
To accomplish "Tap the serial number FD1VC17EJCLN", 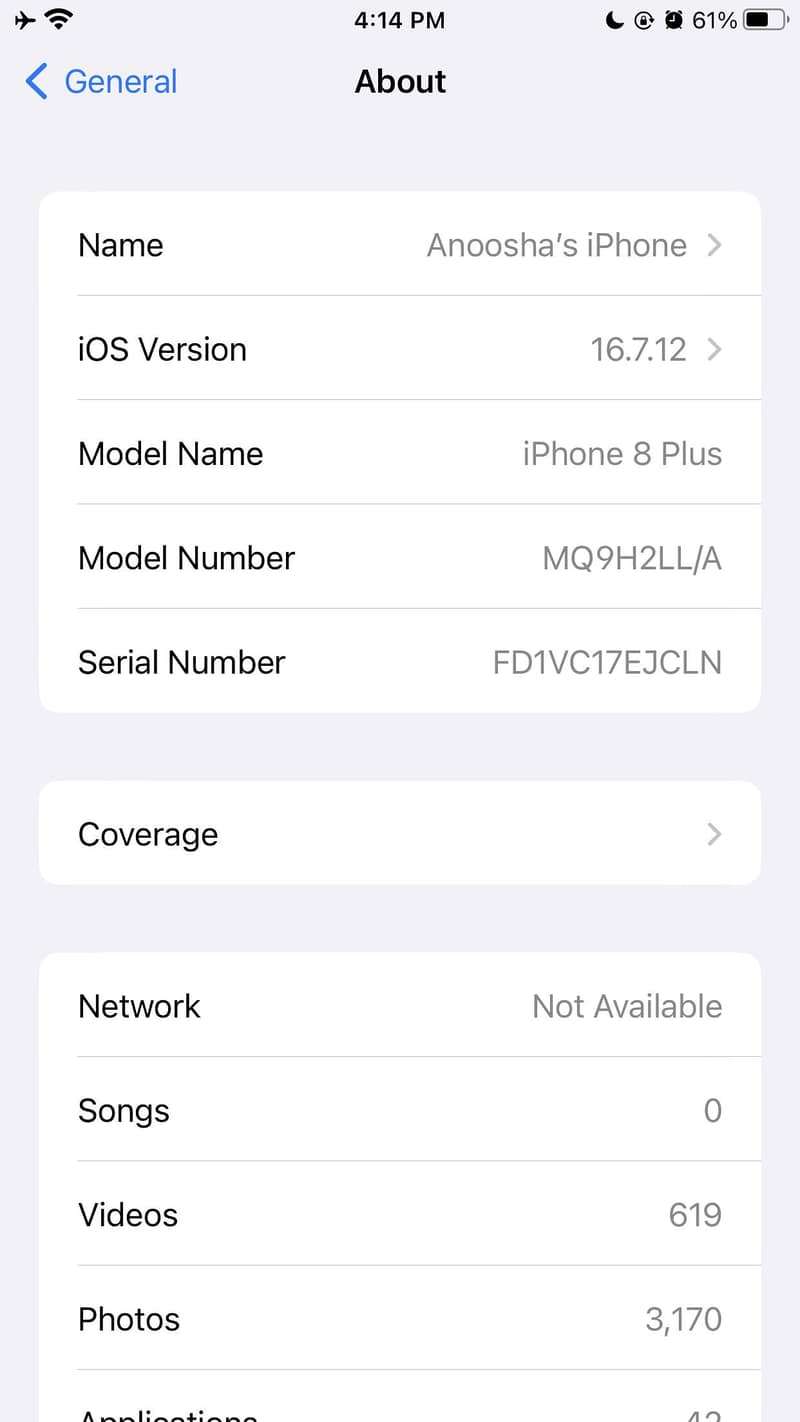I will 607,661.
